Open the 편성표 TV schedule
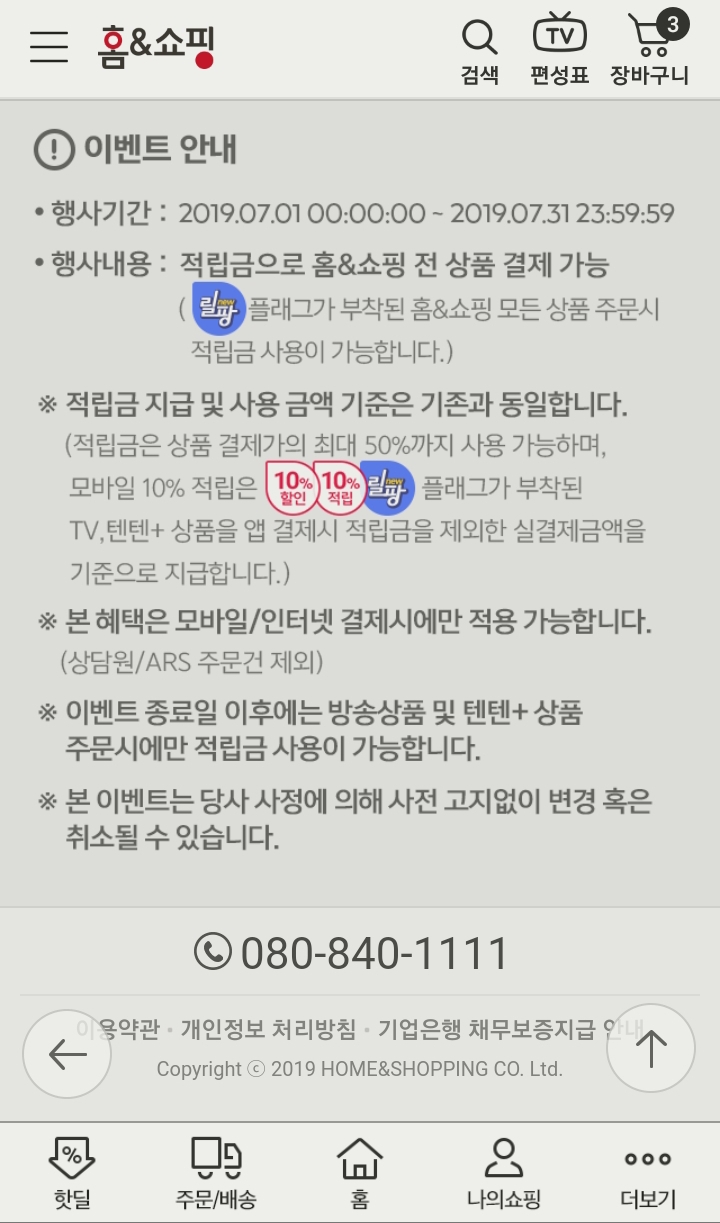 coord(560,50)
